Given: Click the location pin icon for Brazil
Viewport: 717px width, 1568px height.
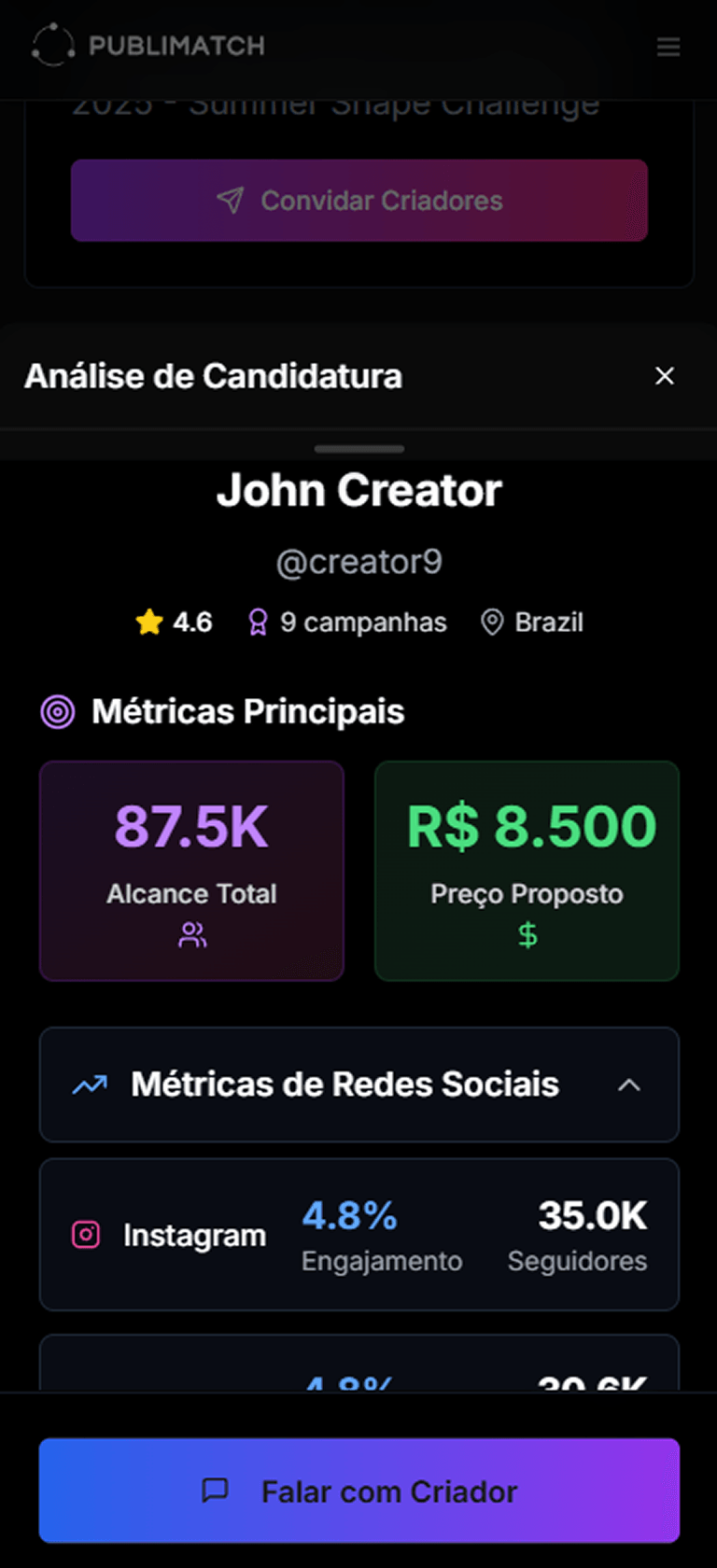Looking at the screenshot, I should (492, 622).
